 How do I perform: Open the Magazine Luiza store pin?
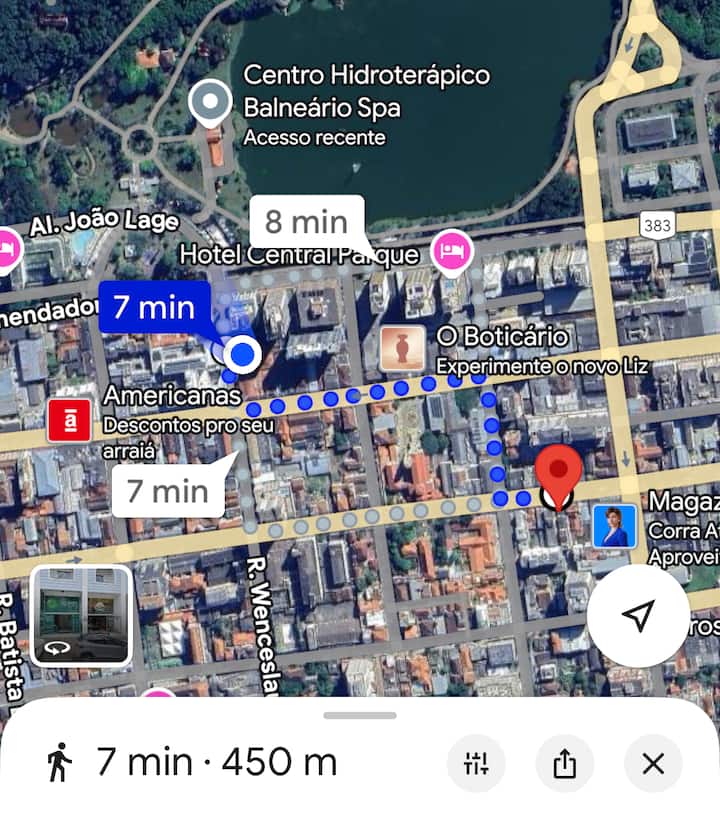[614, 527]
